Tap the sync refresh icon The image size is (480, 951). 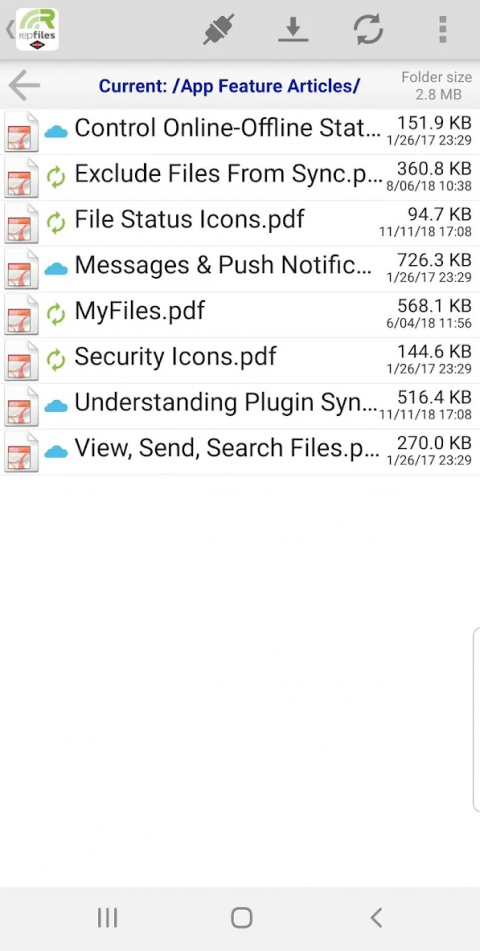pyautogui.click(x=368, y=29)
